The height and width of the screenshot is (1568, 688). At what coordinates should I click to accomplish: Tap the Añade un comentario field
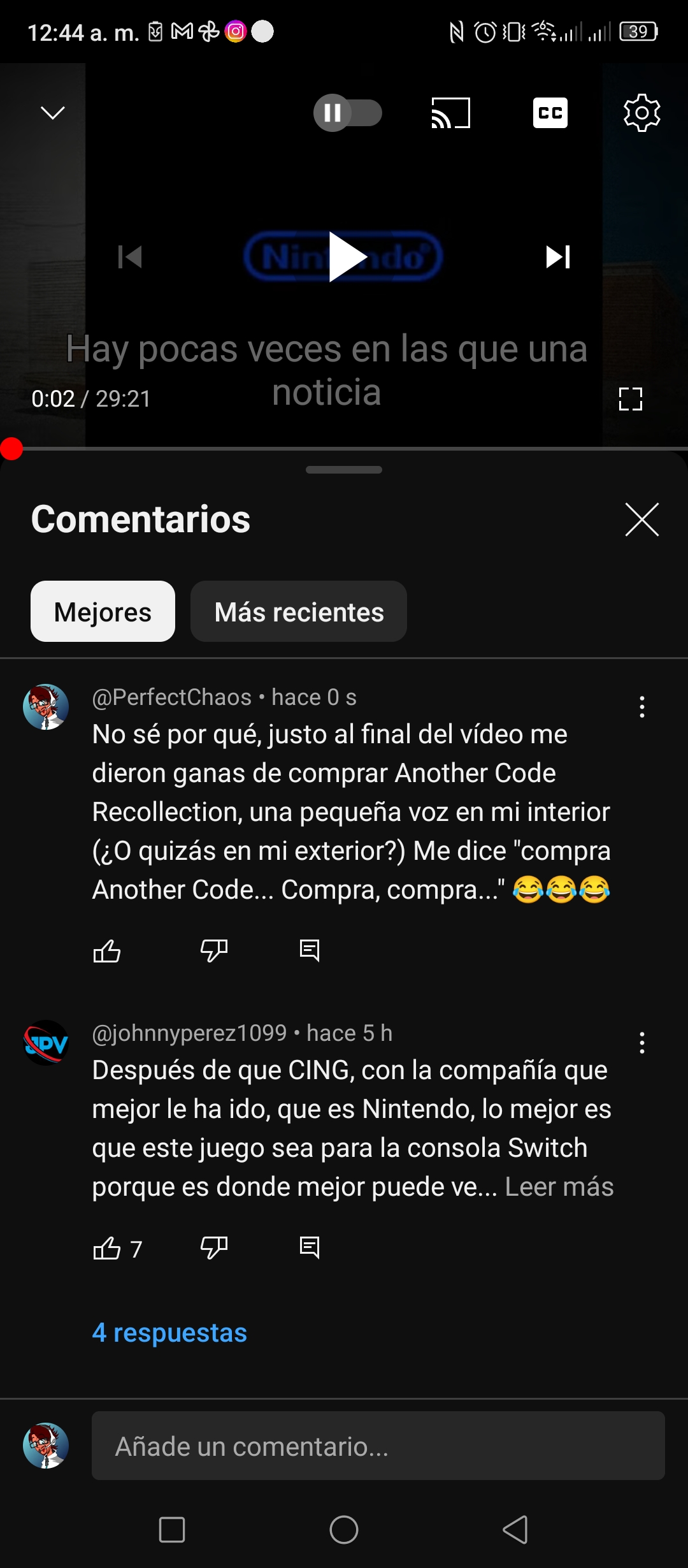pyautogui.click(x=378, y=1446)
